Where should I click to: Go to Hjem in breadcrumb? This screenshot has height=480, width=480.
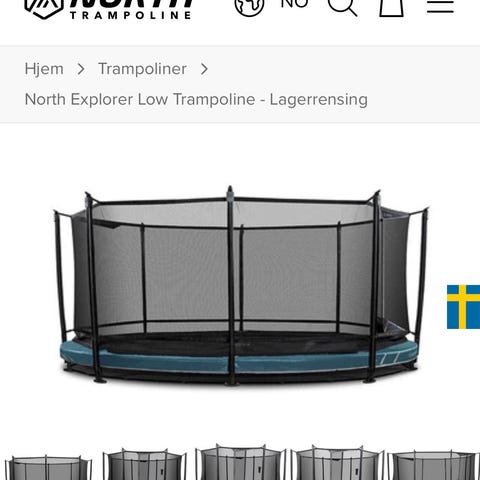pyautogui.click(x=44, y=69)
